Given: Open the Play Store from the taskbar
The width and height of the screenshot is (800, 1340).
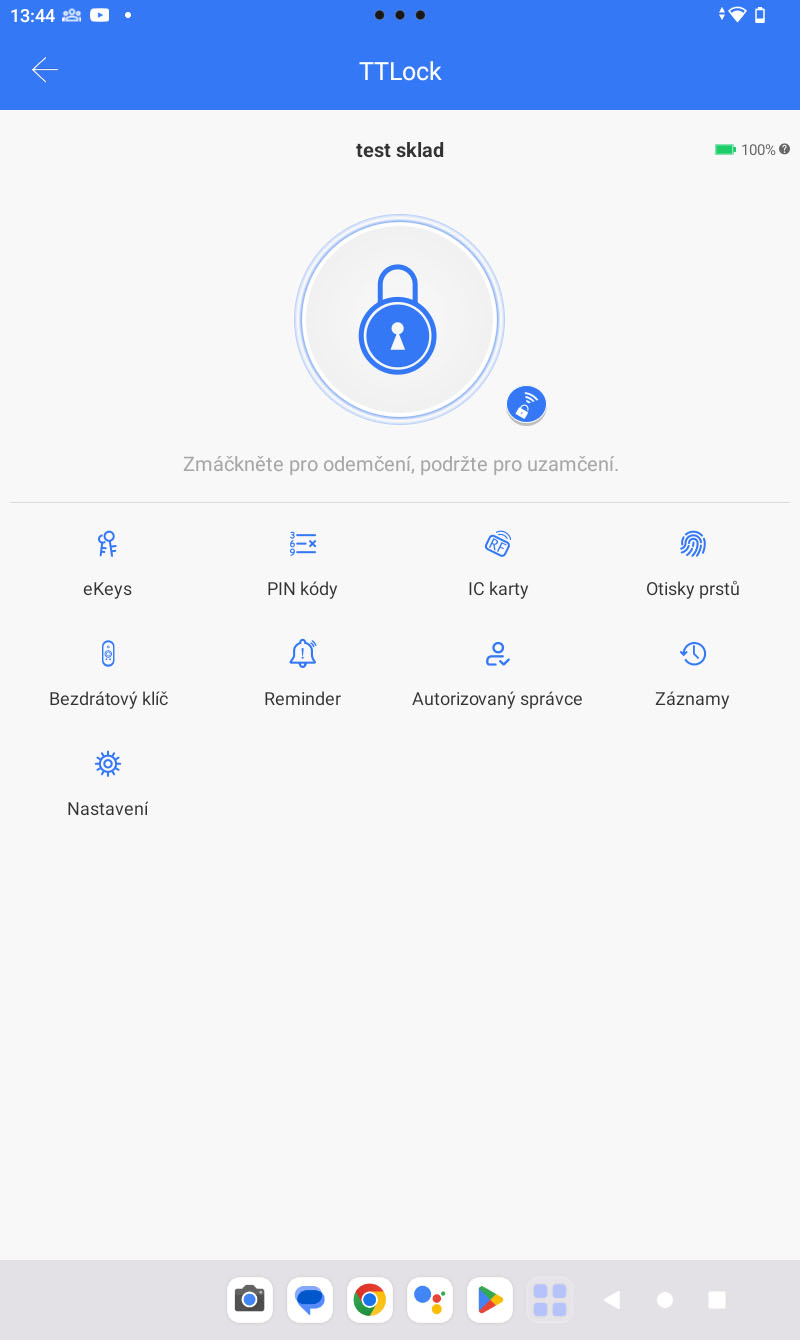Looking at the screenshot, I should click(490, 1300).
